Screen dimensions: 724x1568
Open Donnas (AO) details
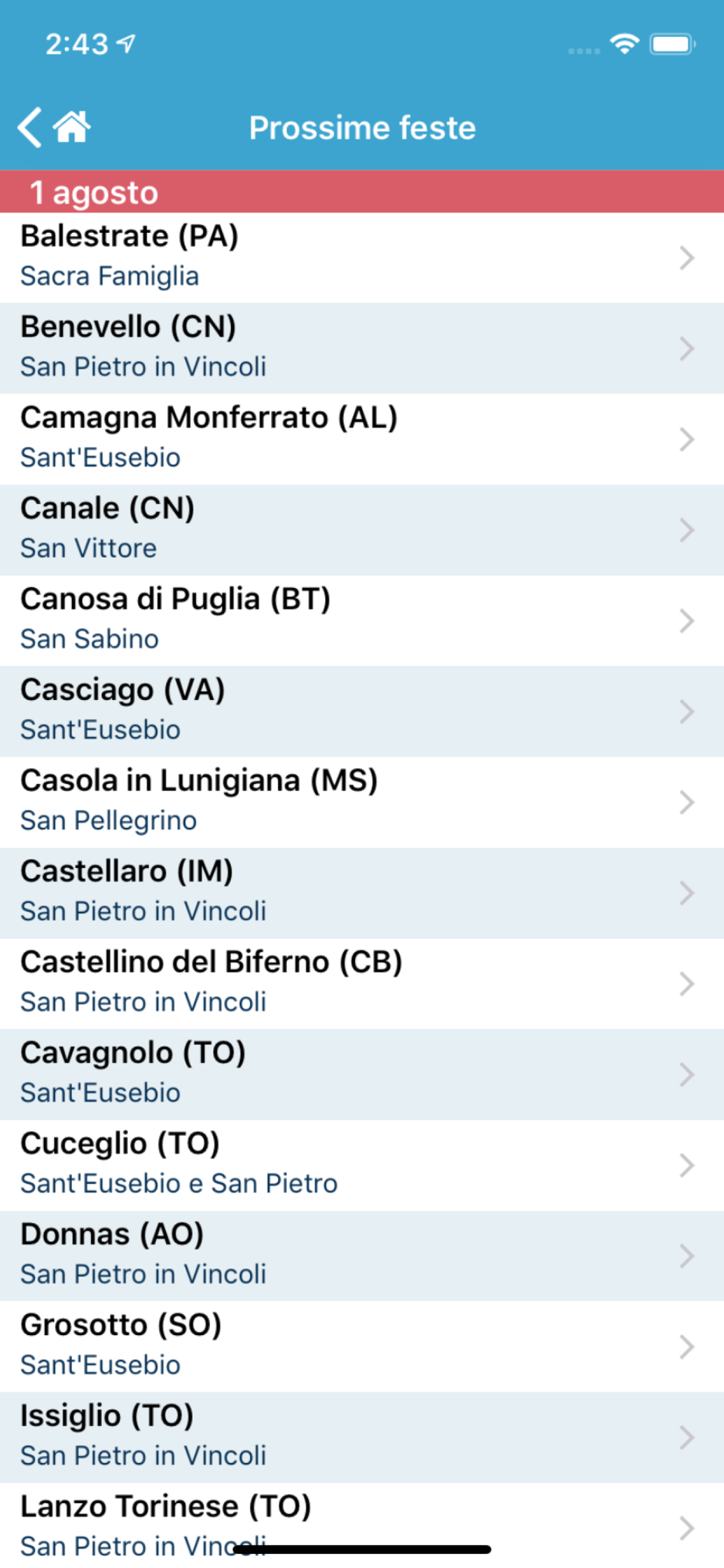pyautogui.click(x=362, y=1256)
